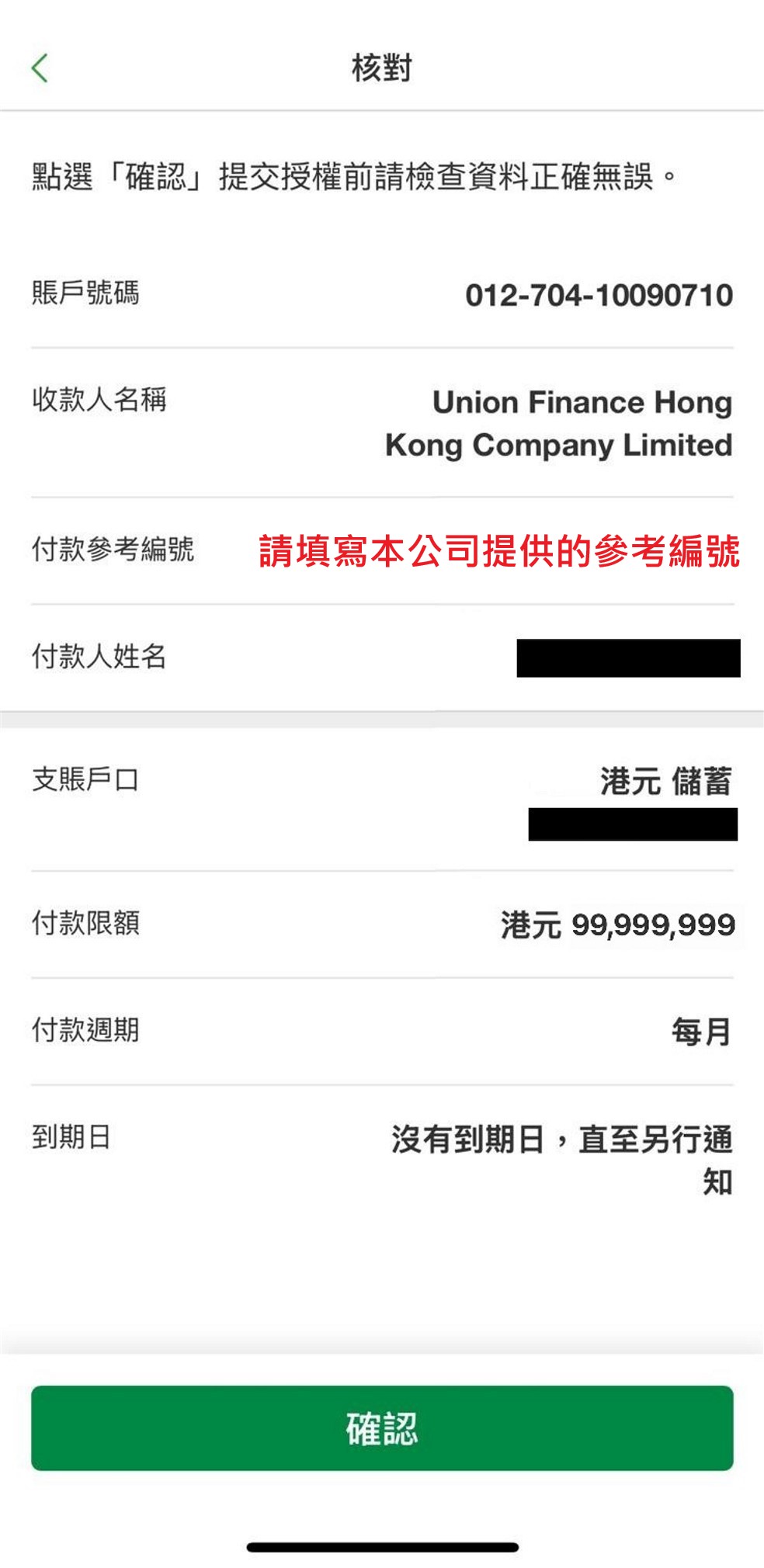Tap the green 確認 button
This screenshot has width=764, height=1568.
(x=382, y=1428)
